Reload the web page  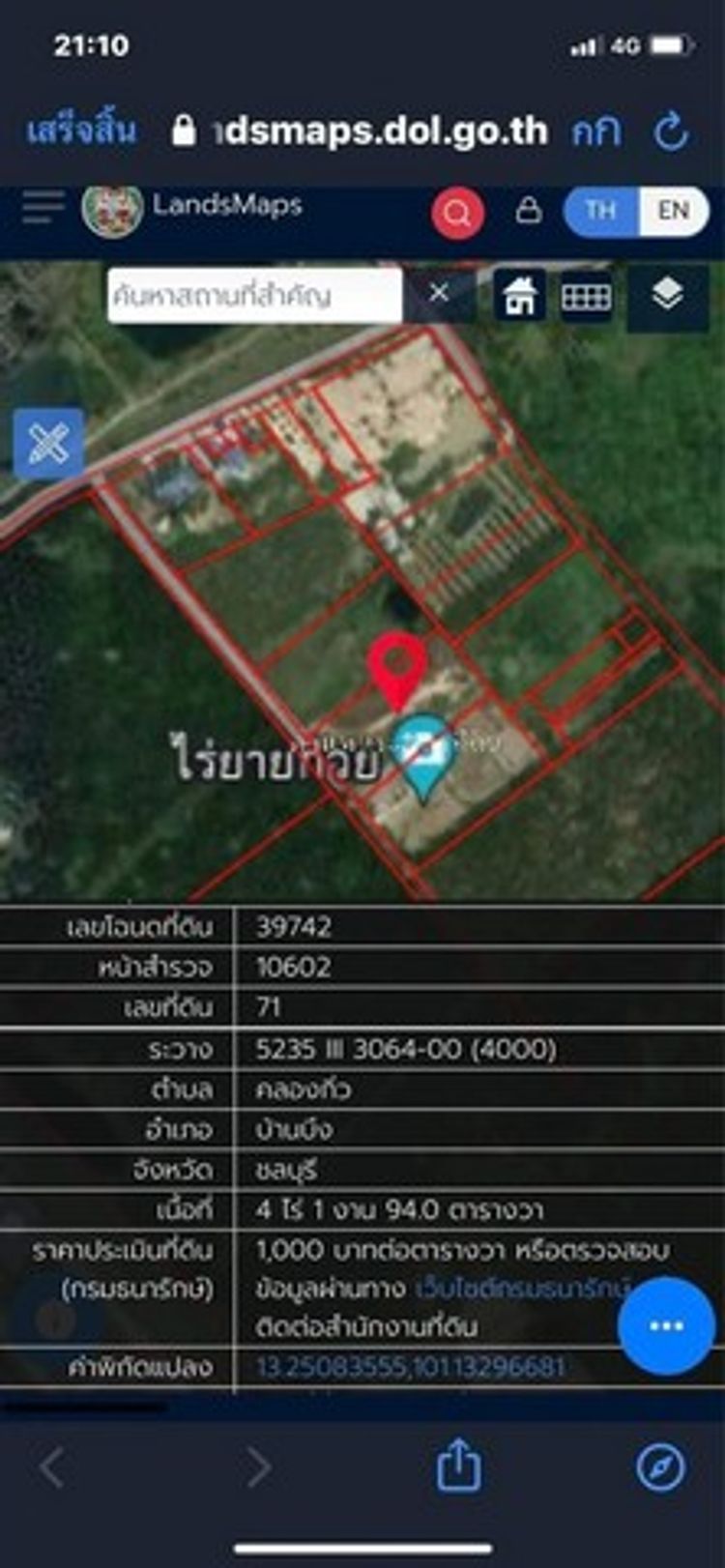671,131
